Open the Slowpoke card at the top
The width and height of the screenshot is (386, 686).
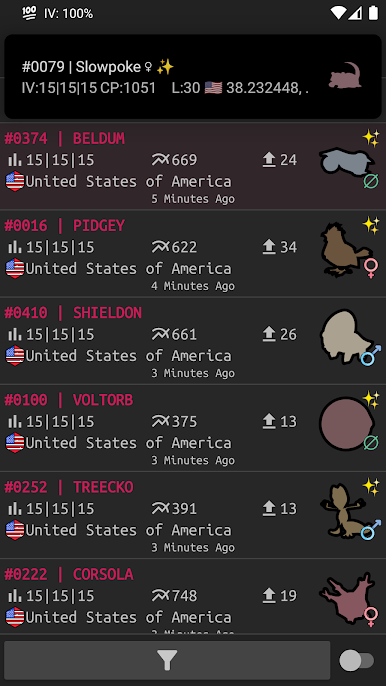coord(193,77)
